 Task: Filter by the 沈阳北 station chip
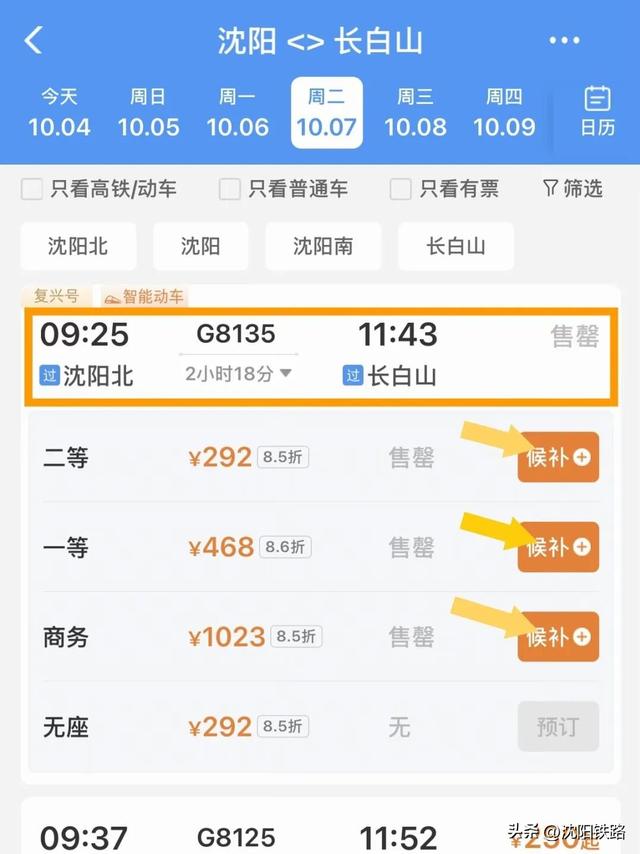78,246
